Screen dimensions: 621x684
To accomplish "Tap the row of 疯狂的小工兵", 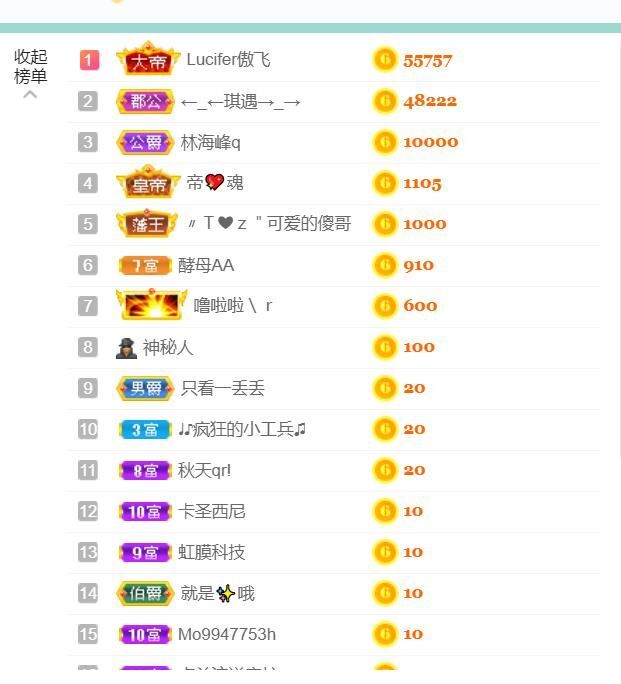I will 242,429.
